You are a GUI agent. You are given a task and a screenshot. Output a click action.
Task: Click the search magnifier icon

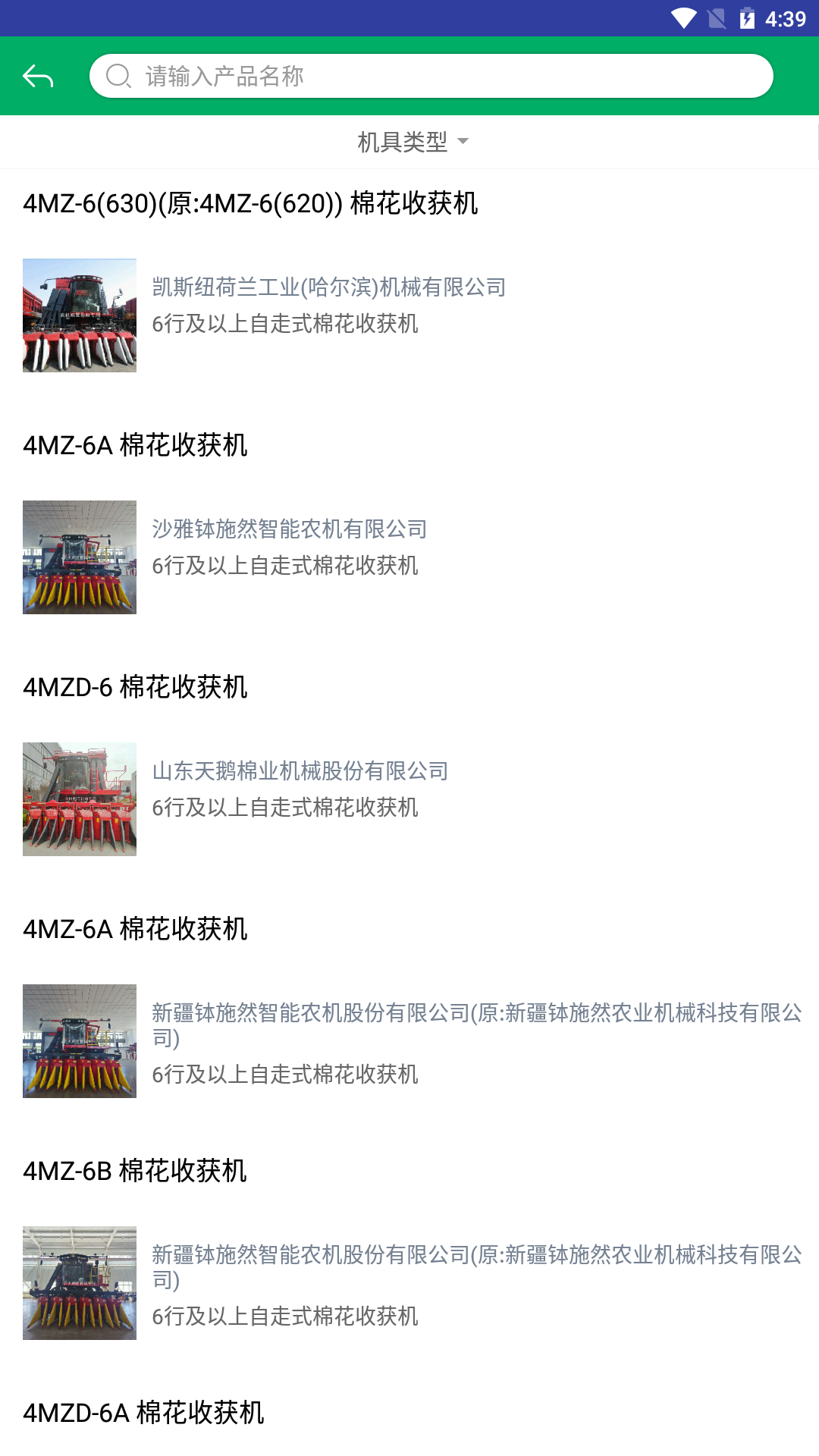pyautogui.click(x=119, y=75)
